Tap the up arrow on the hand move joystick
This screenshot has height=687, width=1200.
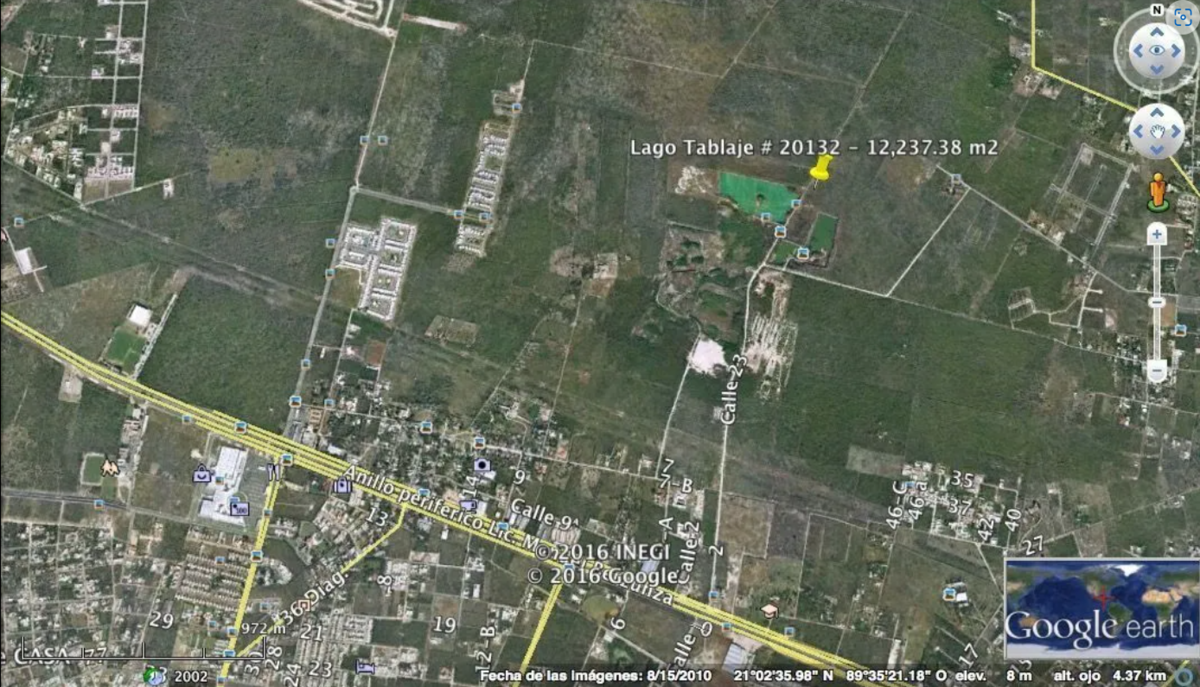pyautogui.click(x=1156, y=113)
